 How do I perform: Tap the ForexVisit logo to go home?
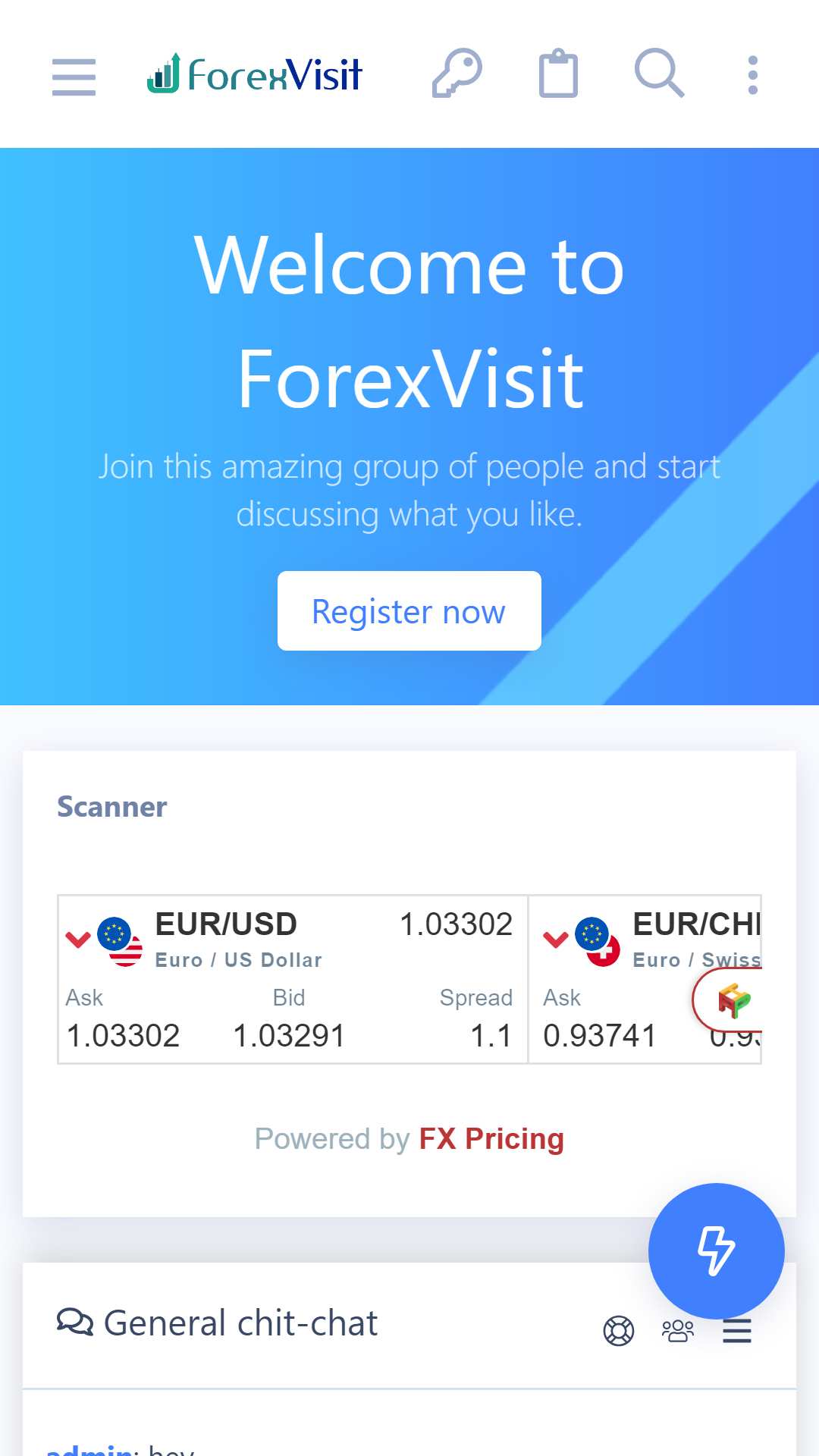click(255, 74)
